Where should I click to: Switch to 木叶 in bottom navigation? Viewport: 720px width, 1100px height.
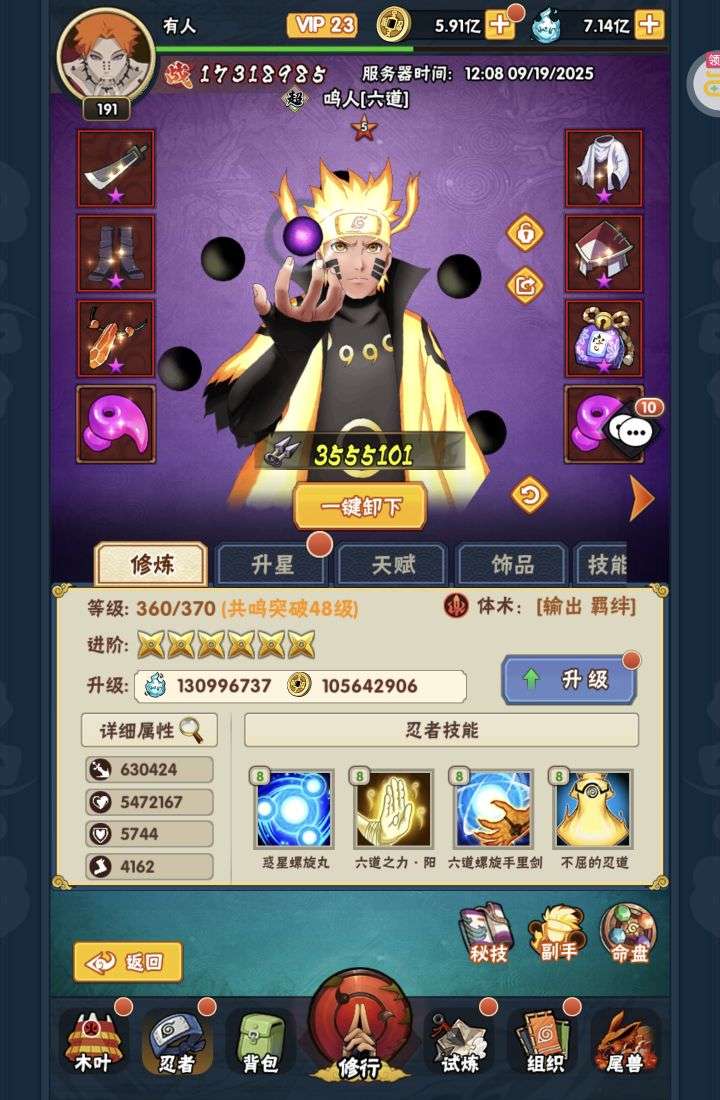[x=93, y=1042]
